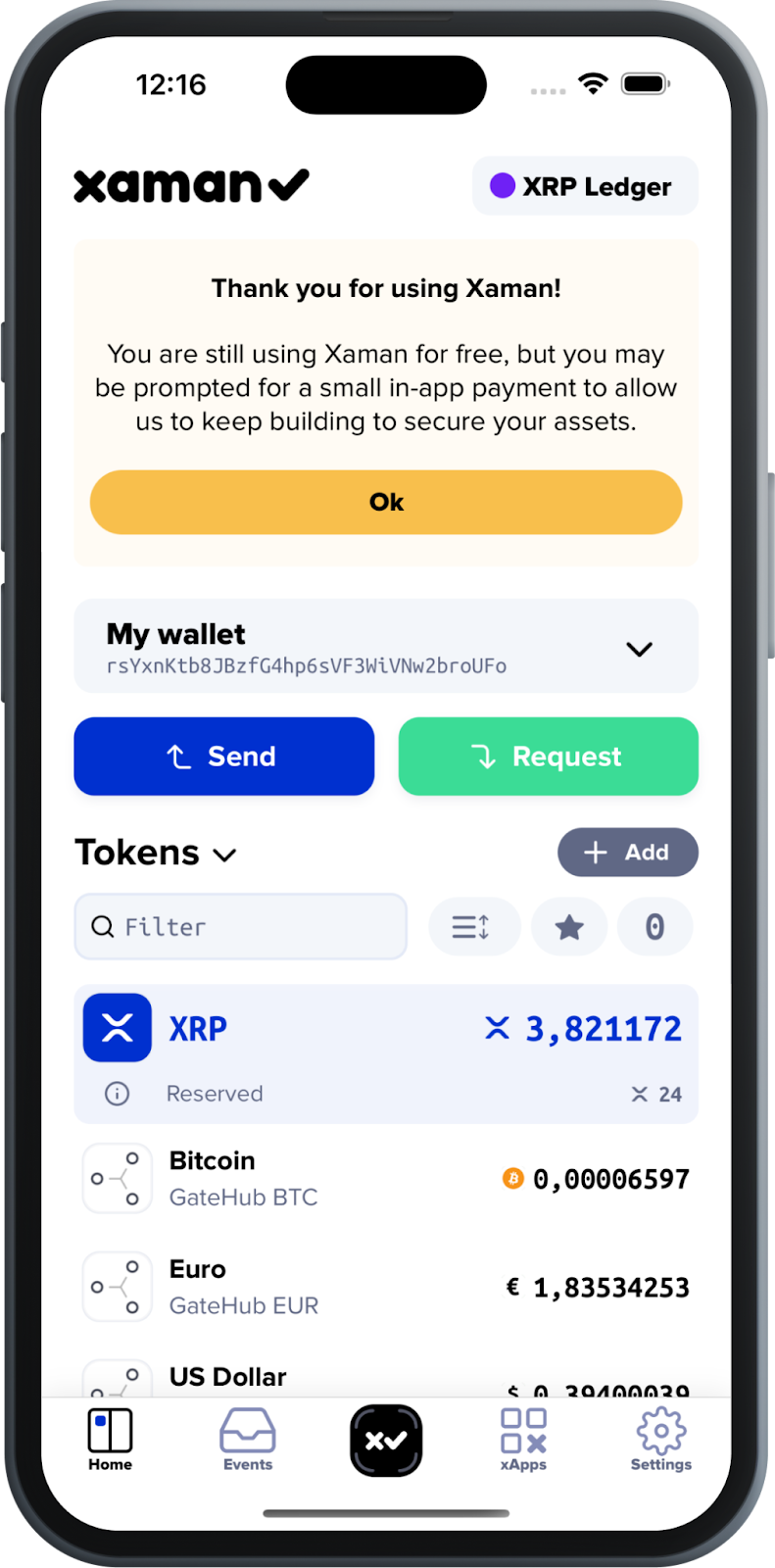Expand the My wallet account switcher

tap(638, 649)
